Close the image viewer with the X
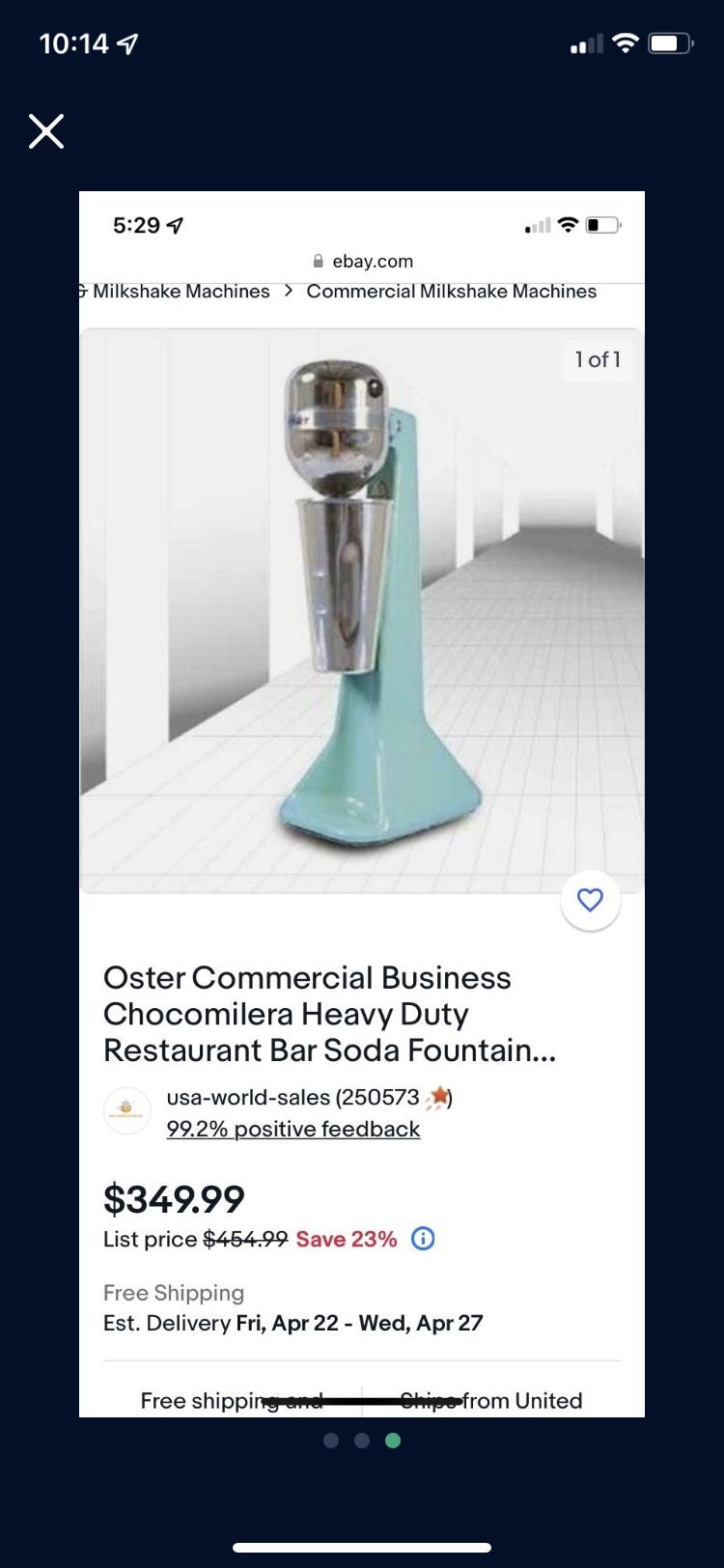This screenshot has height=1568, width=724. point(46,131)
